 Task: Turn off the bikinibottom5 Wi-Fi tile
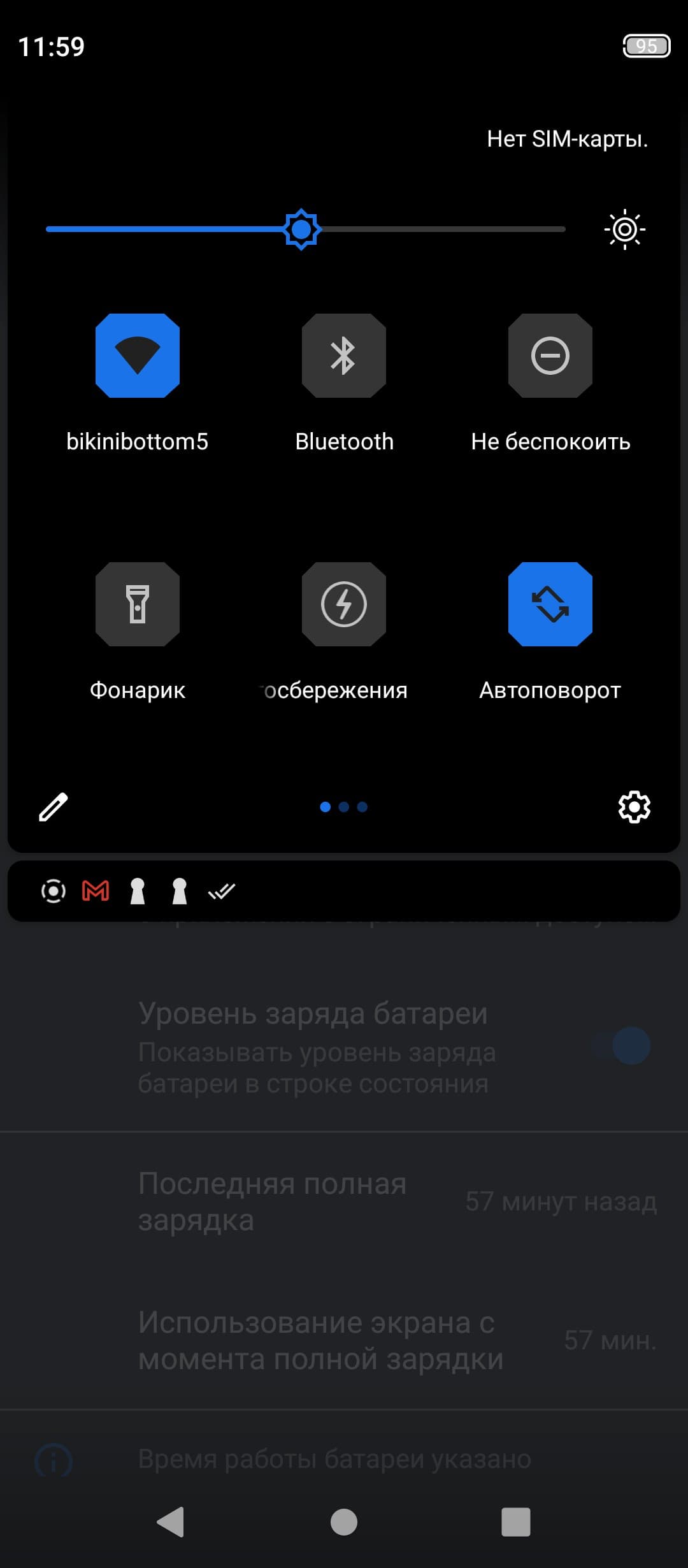coord(138,356)
